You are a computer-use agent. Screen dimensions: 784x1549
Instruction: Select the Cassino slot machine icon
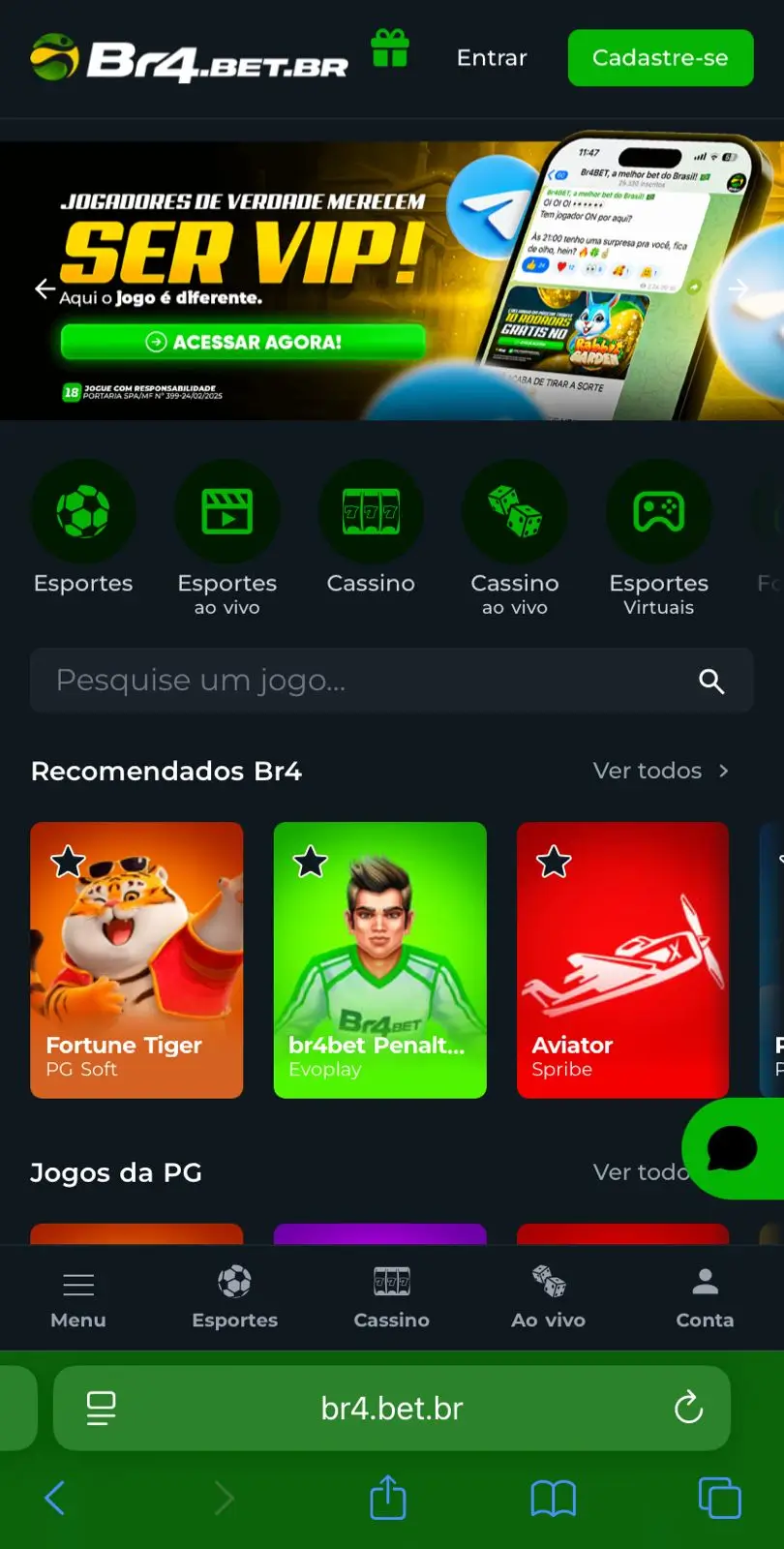[x=371, y=510]
